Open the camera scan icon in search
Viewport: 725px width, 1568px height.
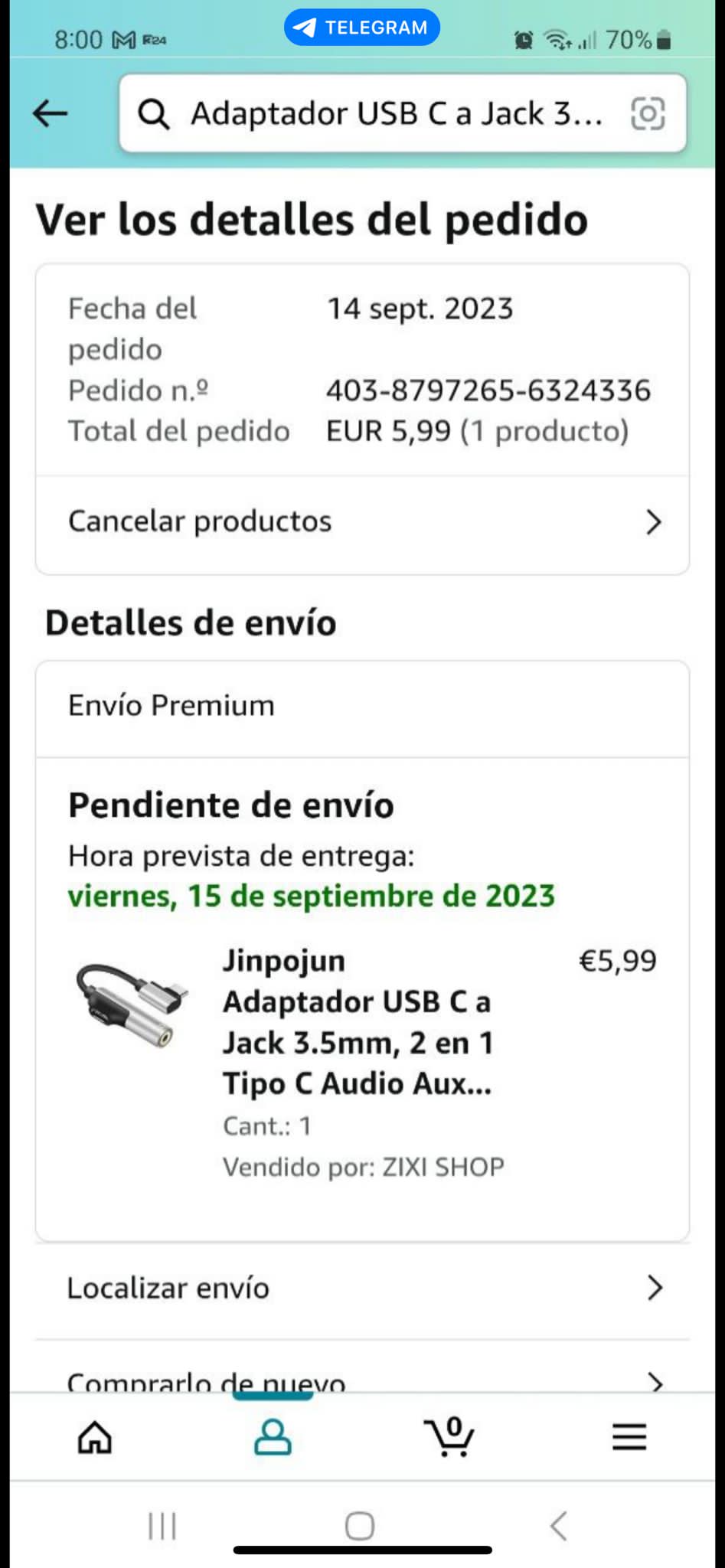(x=647, y=114)
